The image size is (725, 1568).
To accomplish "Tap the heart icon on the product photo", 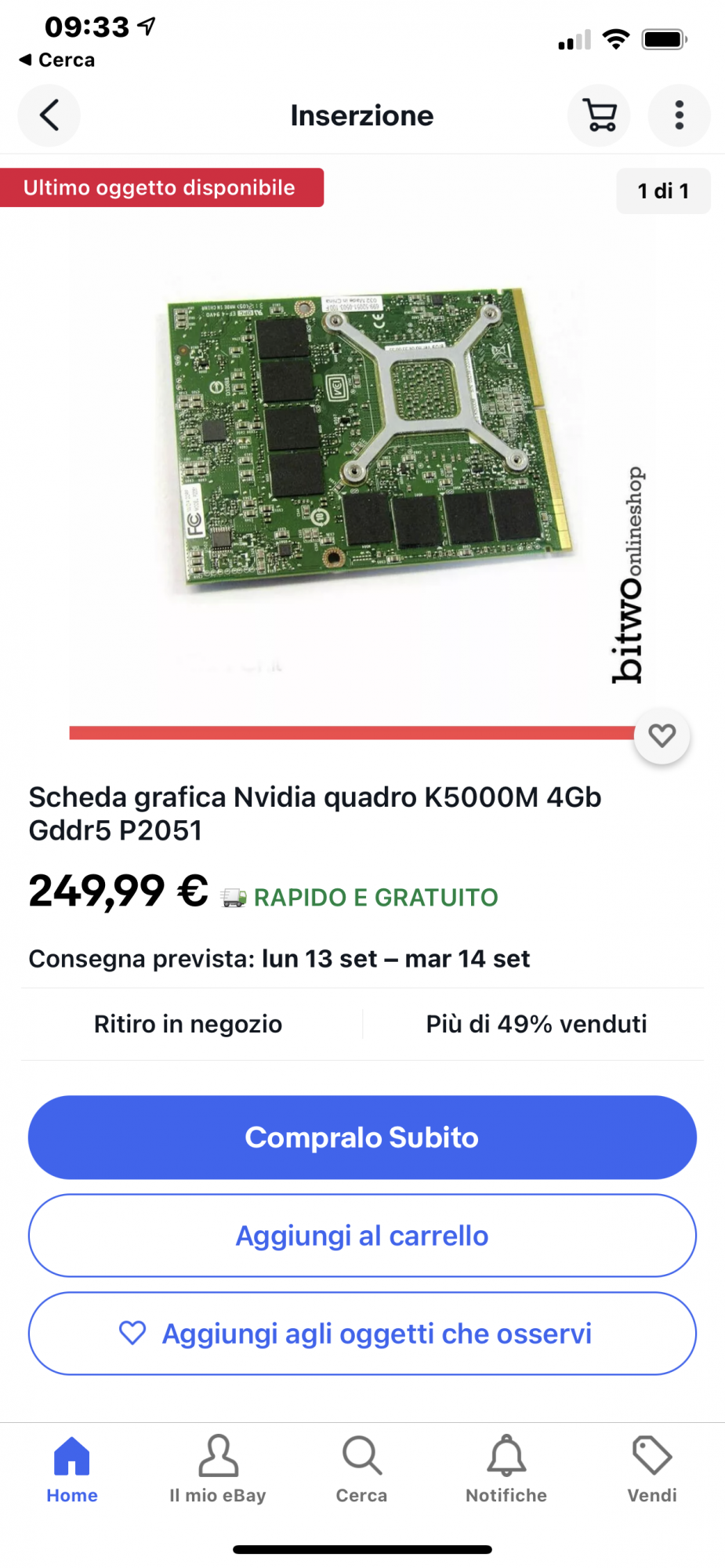I will click(662, 736).
